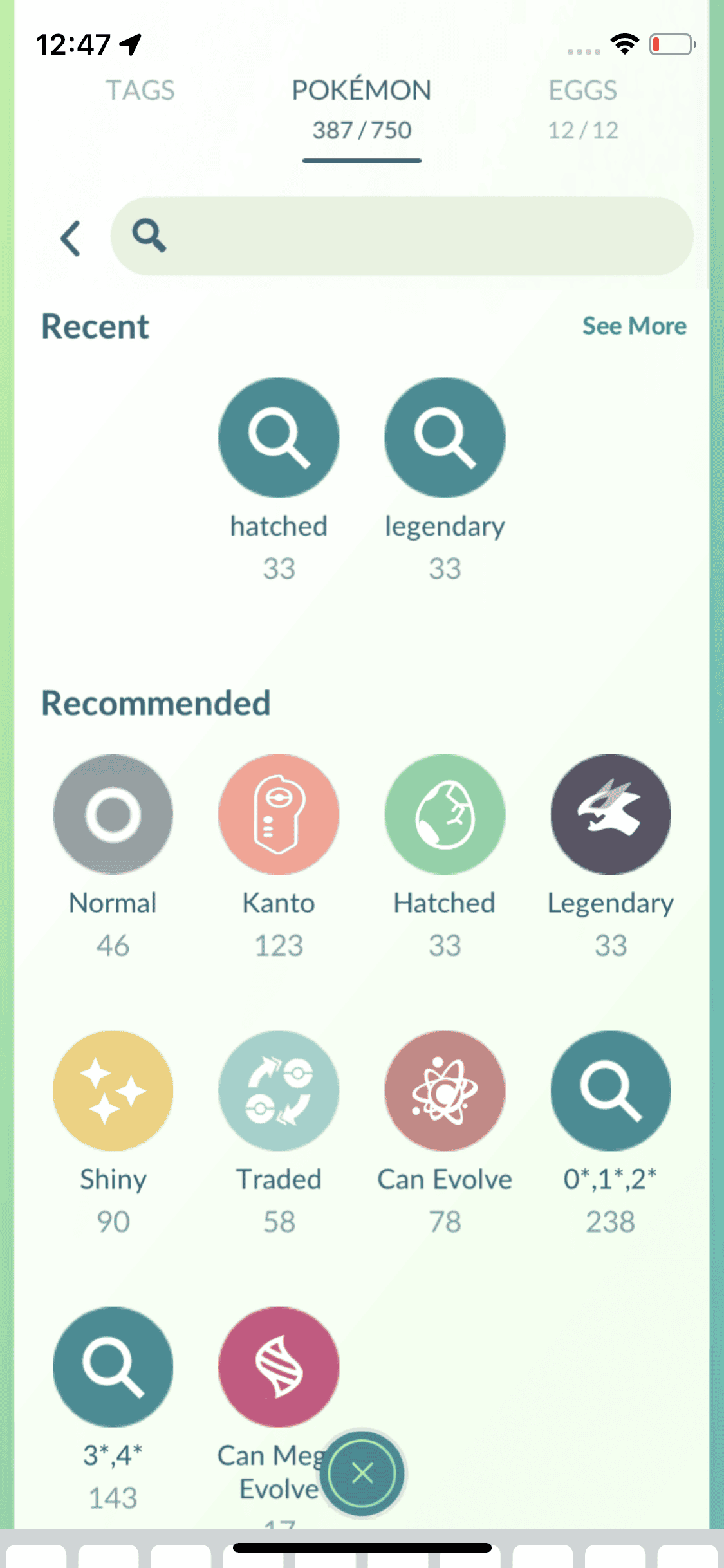Viewport: 724px width, 1568px height.
Task: Filter by Shiny Pokémon
Action: (x=113, y=1090)
